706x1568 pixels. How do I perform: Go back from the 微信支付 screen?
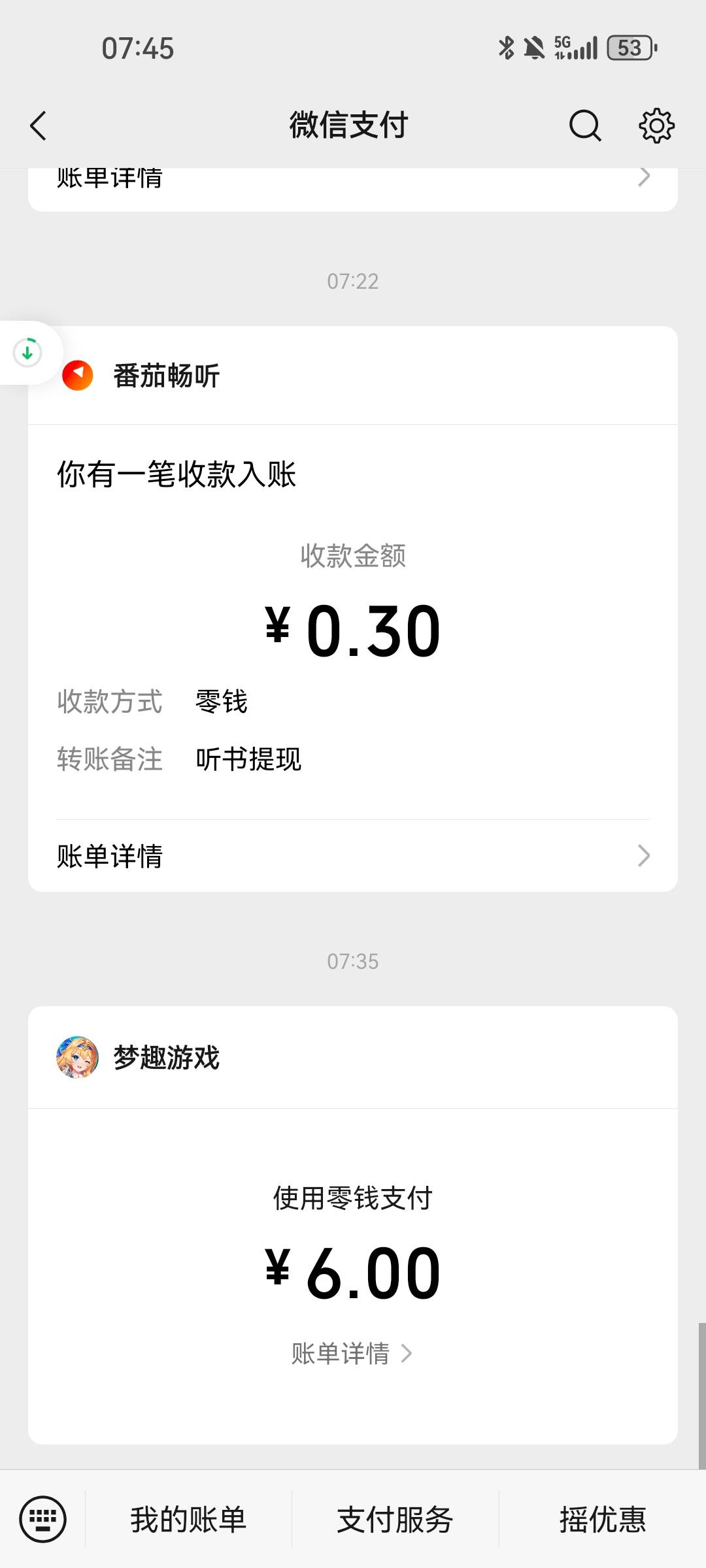[x=39, y=125]
